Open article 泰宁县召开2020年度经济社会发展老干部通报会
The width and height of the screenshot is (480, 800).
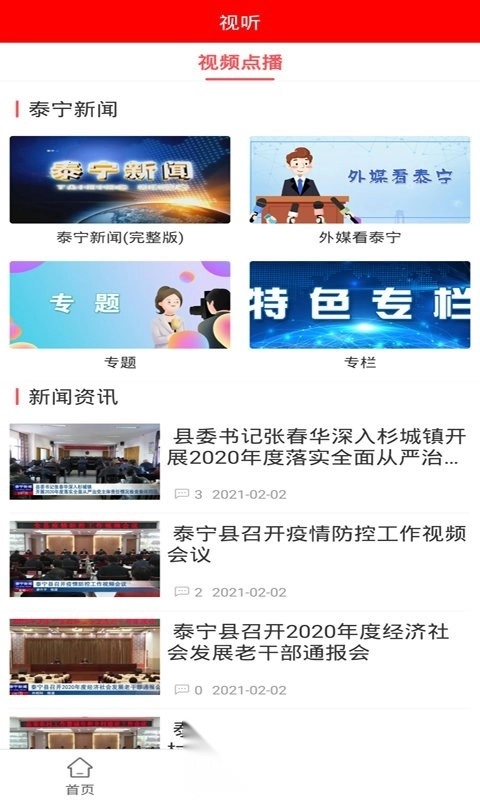pyautogui.click(x=240, y=658)
